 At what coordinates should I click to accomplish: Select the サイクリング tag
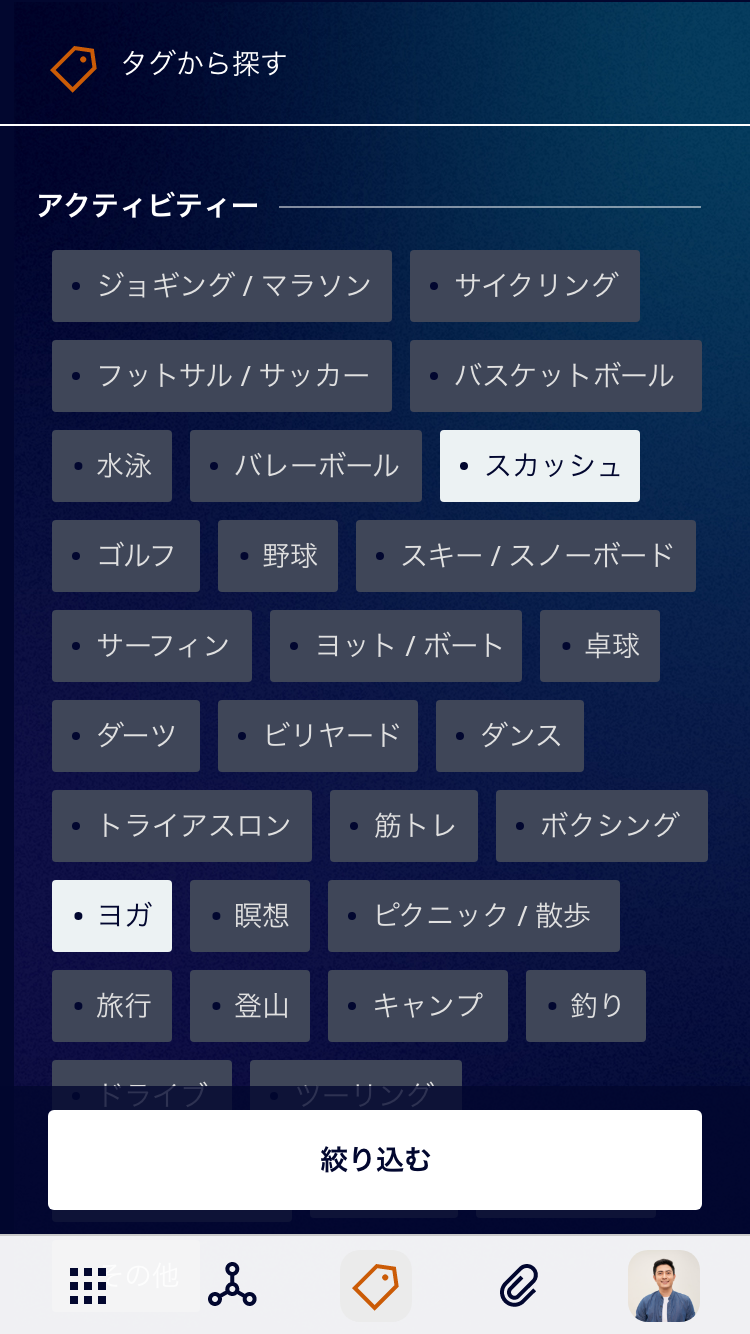pyautogui.click(x=525, y=286)
